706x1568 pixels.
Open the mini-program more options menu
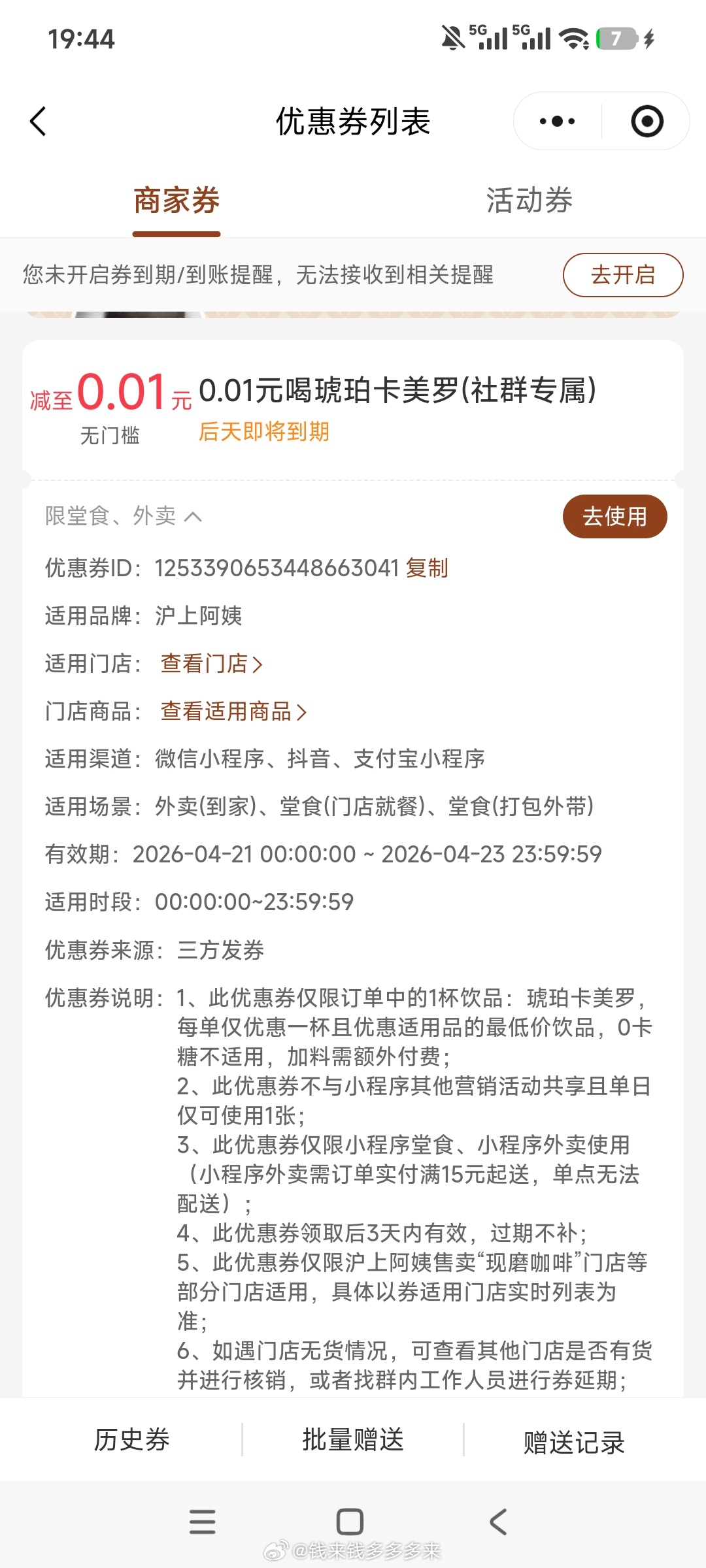(x=557, y=122)
